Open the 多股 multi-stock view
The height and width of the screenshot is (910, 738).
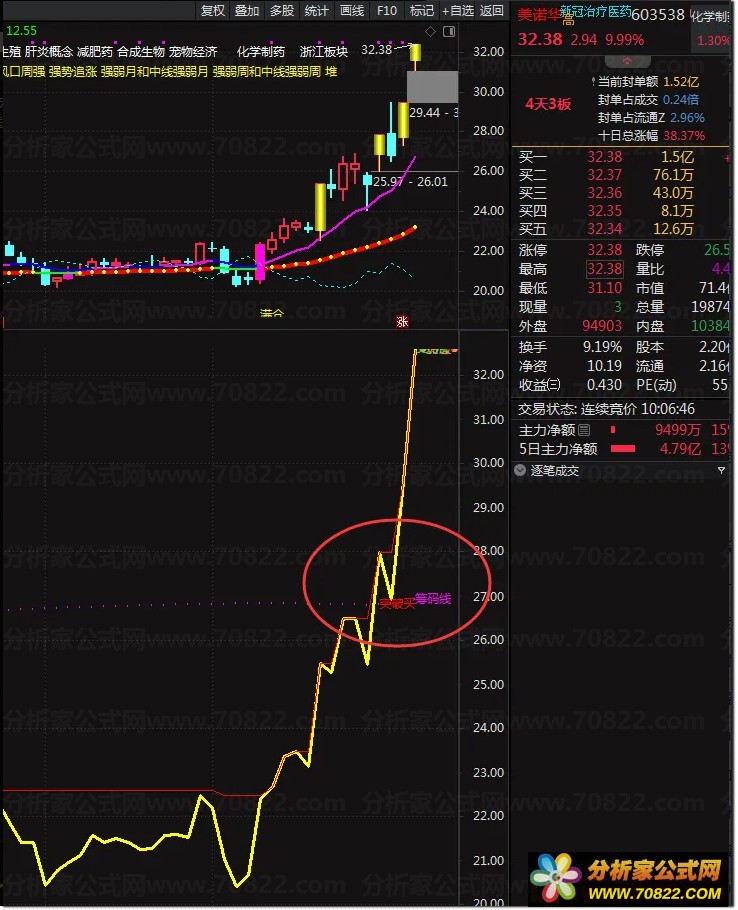point(282,11)
